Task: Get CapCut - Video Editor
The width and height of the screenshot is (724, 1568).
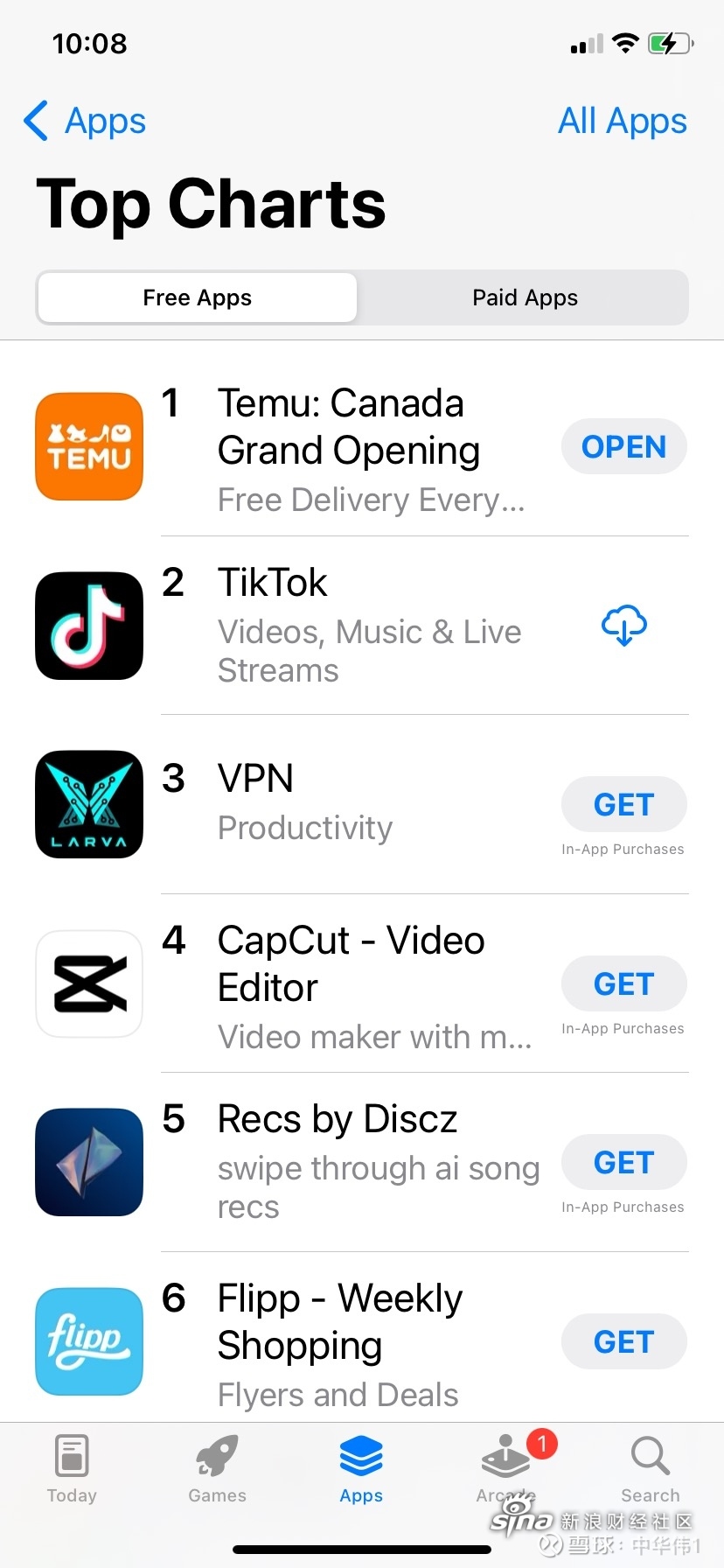Action: click(623, 984)
